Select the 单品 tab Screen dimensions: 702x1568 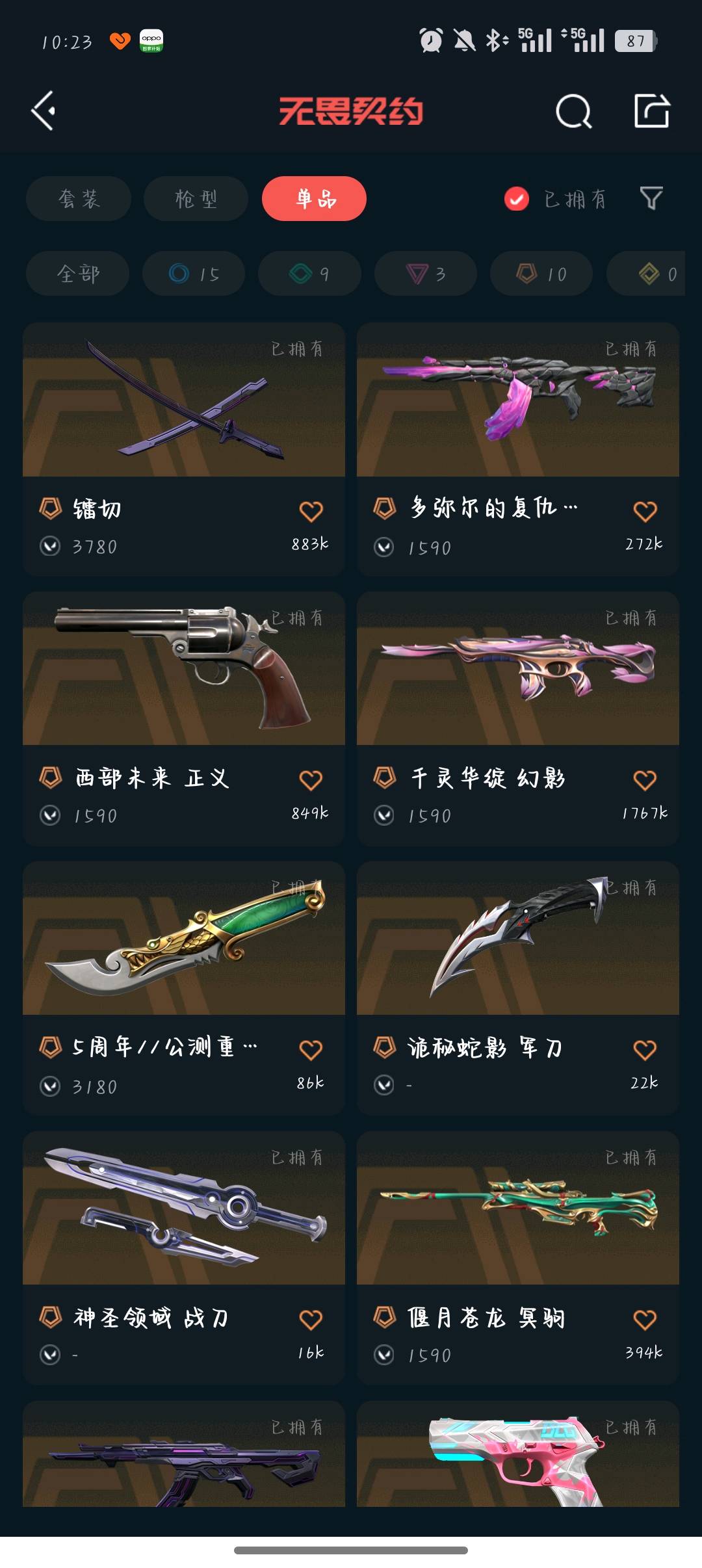[314, 198]
